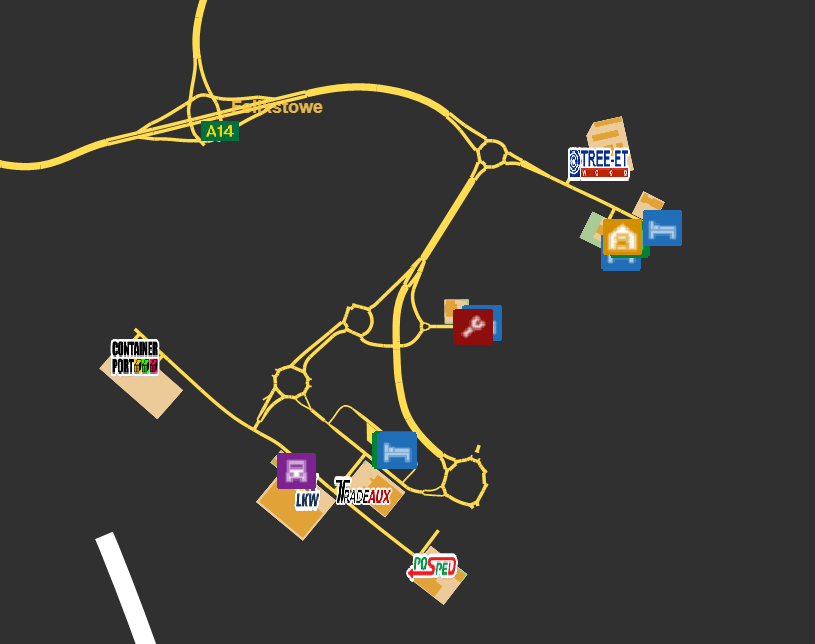815x644 pixels.
Task: Tap the red repair wrench marker
Action: pyautogui.click(x=473, y=326)
